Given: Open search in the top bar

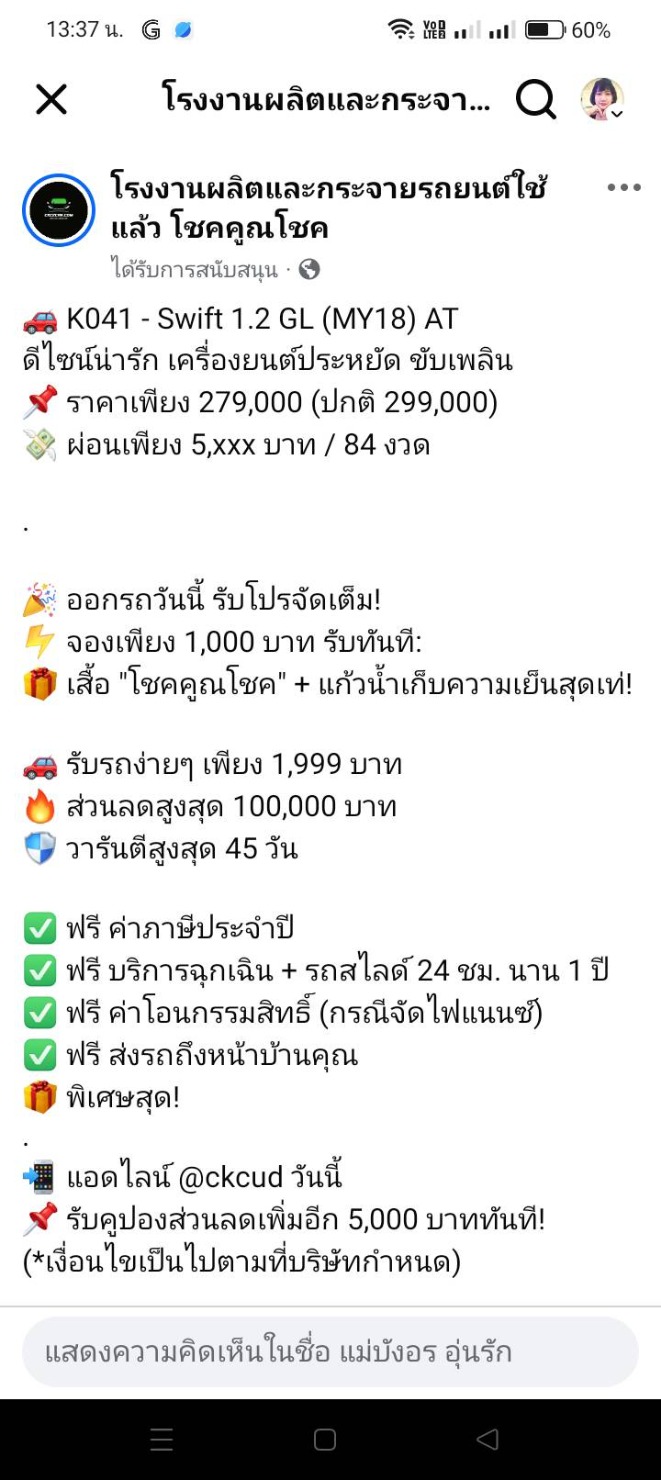Looking at the screenshot, I should point(536,99).
